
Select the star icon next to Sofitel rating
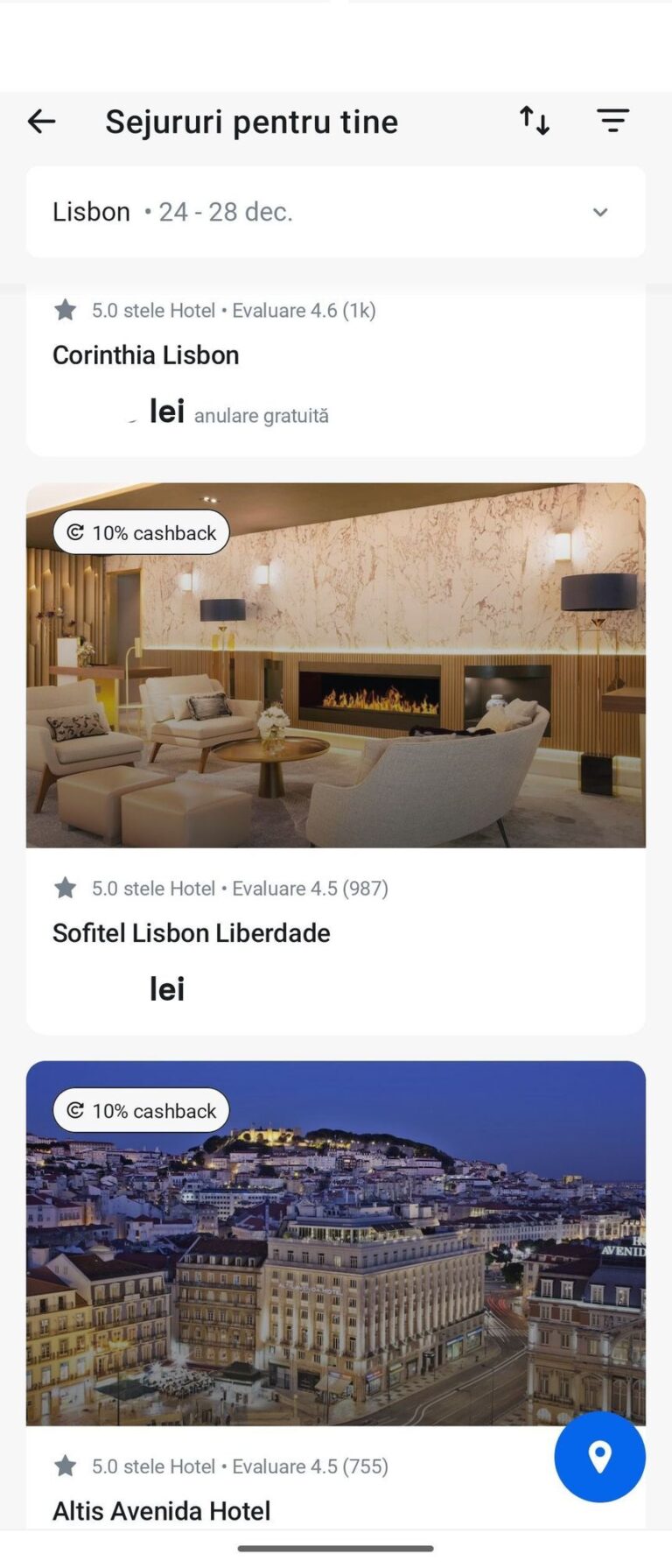pyautogui.click(x=66, y=888)
